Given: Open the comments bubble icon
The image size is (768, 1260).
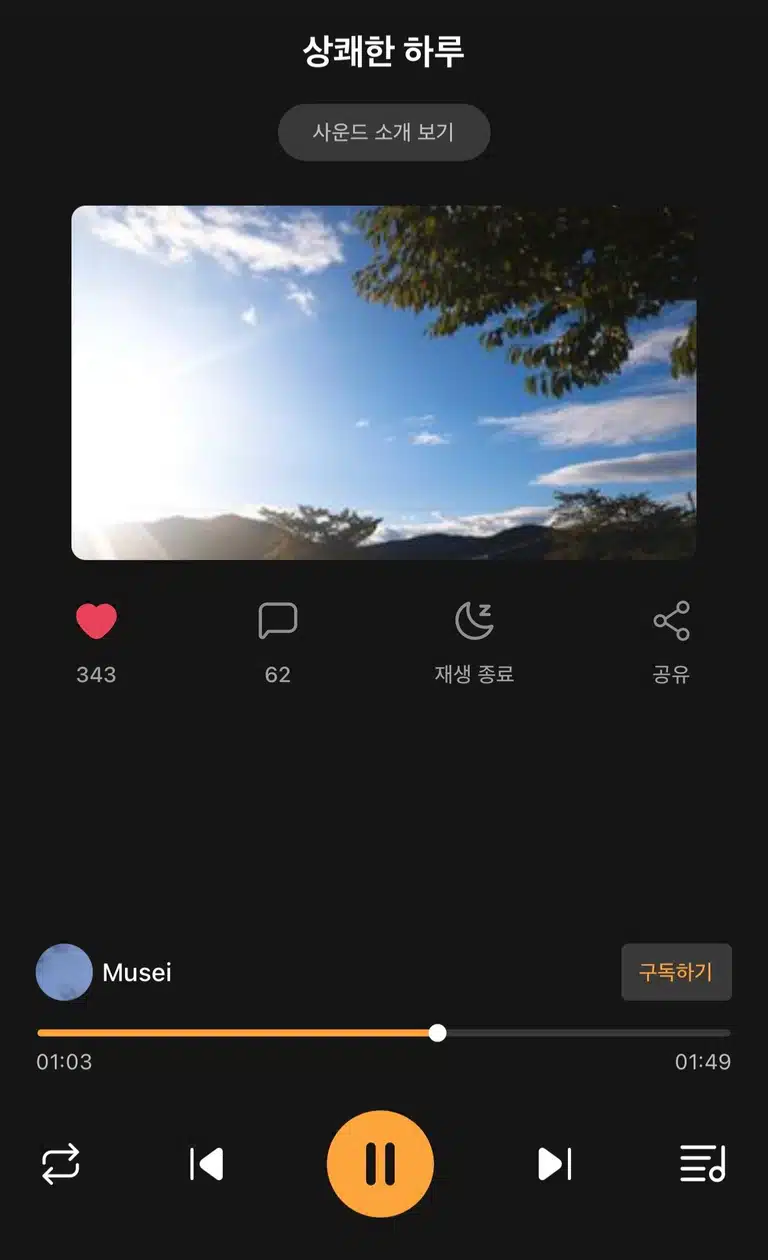Looking at the screenshot, I should [x=278, y=621].
